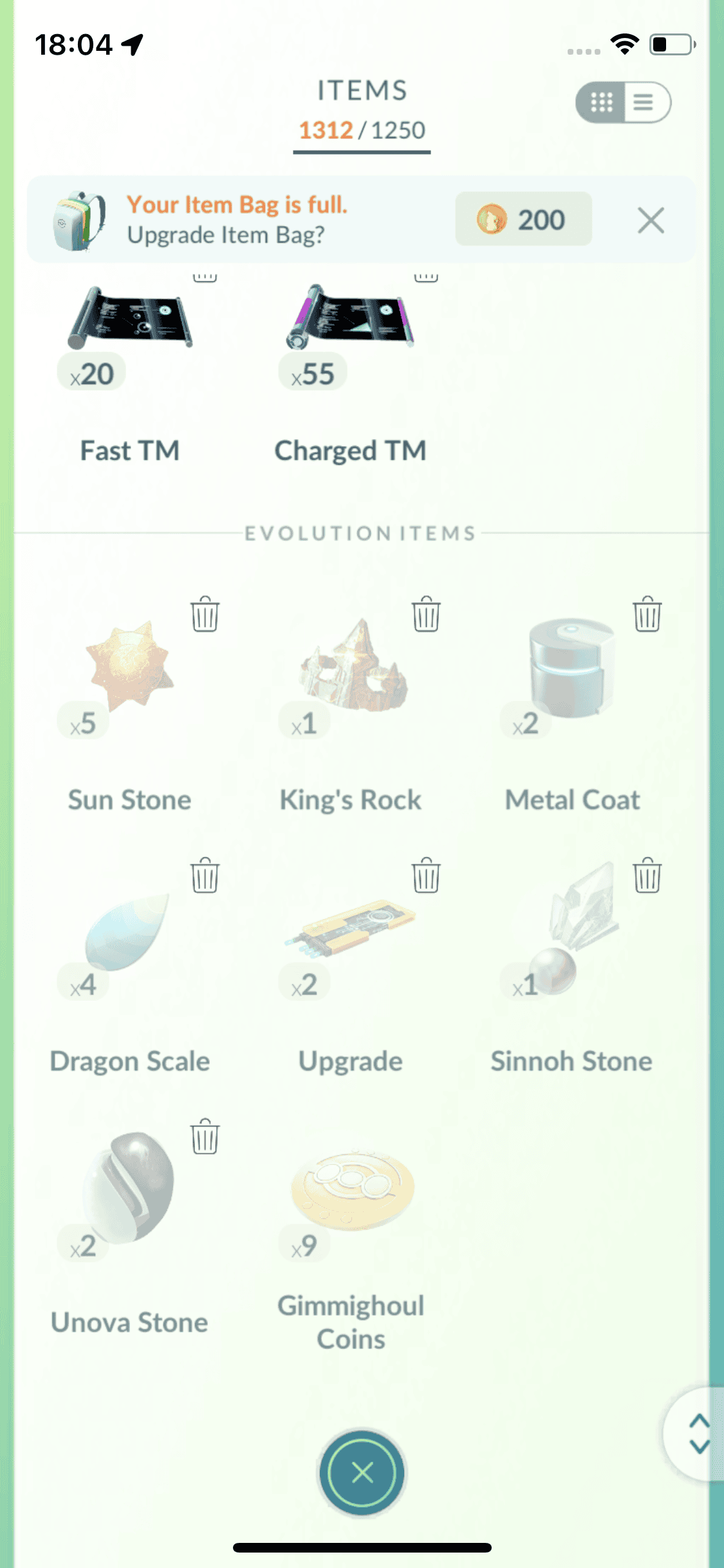Switch item view to list layout
The image size is (724, 1568).
point(645,102)
